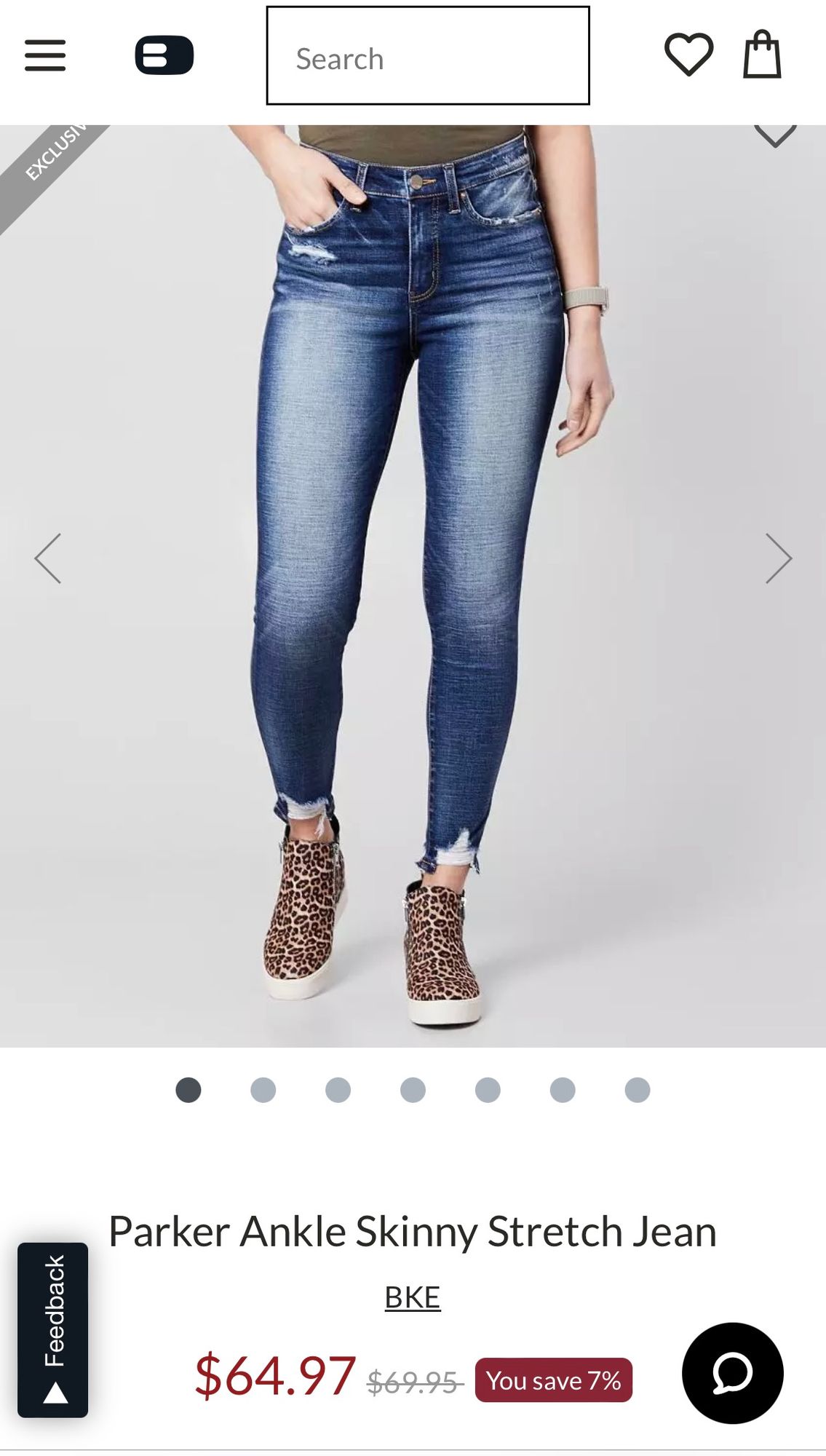The image size is (826, 1456).
Task: Open the hamburger navigation menu
Action: (x=45, y=55)
